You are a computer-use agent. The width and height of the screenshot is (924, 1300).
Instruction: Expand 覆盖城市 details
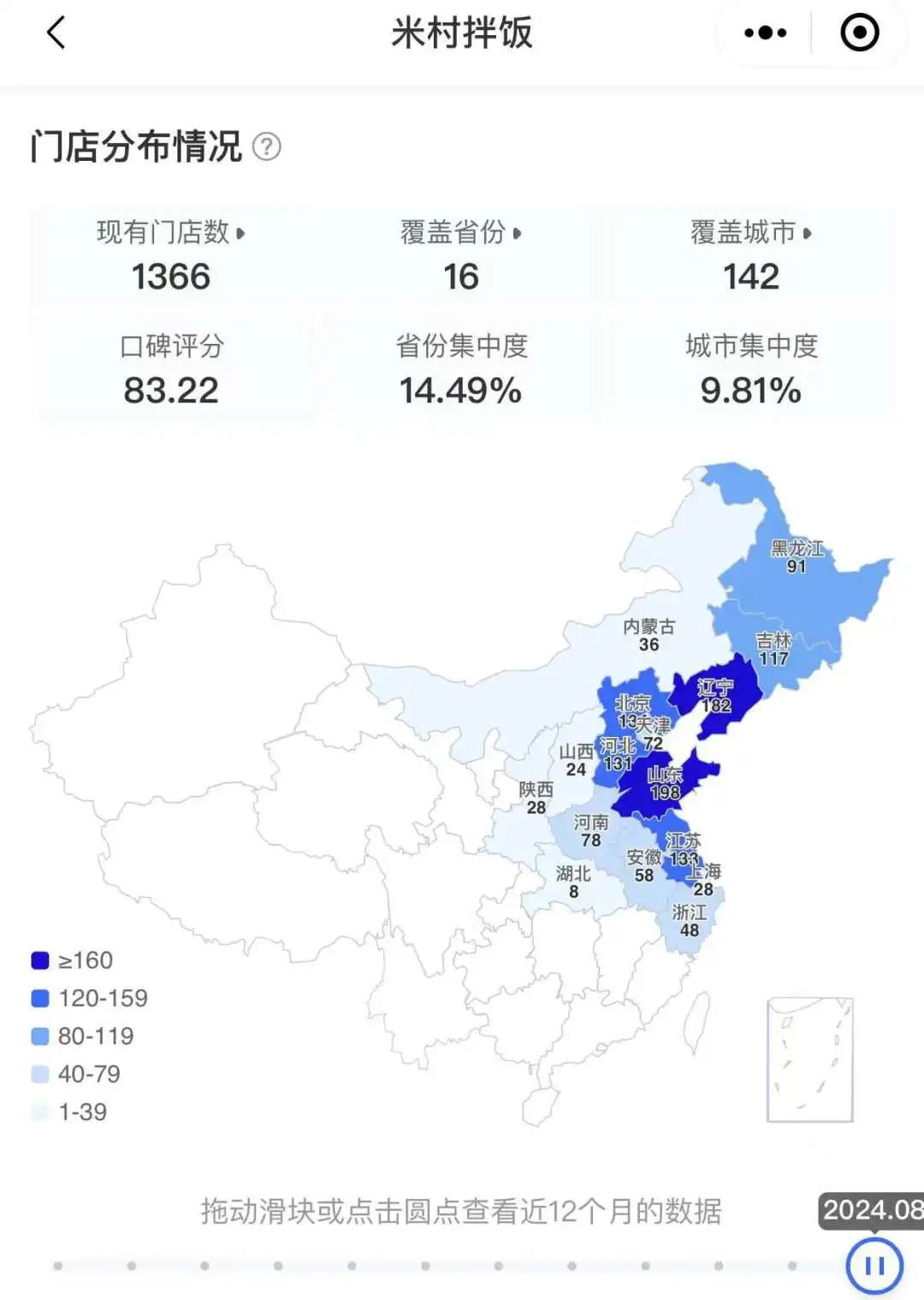pyautogui.click(x=750, y=233)
